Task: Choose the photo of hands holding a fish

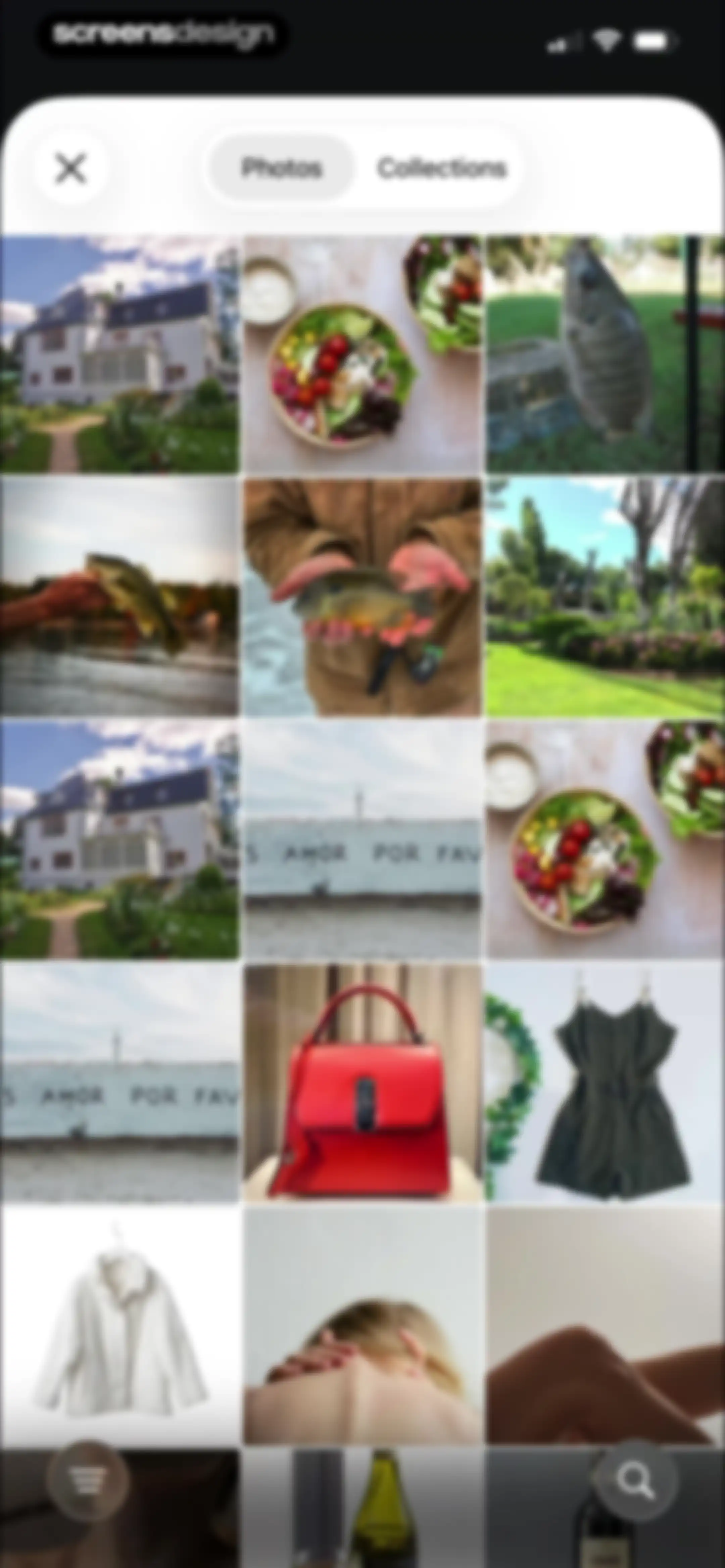Action: point(362,597)
